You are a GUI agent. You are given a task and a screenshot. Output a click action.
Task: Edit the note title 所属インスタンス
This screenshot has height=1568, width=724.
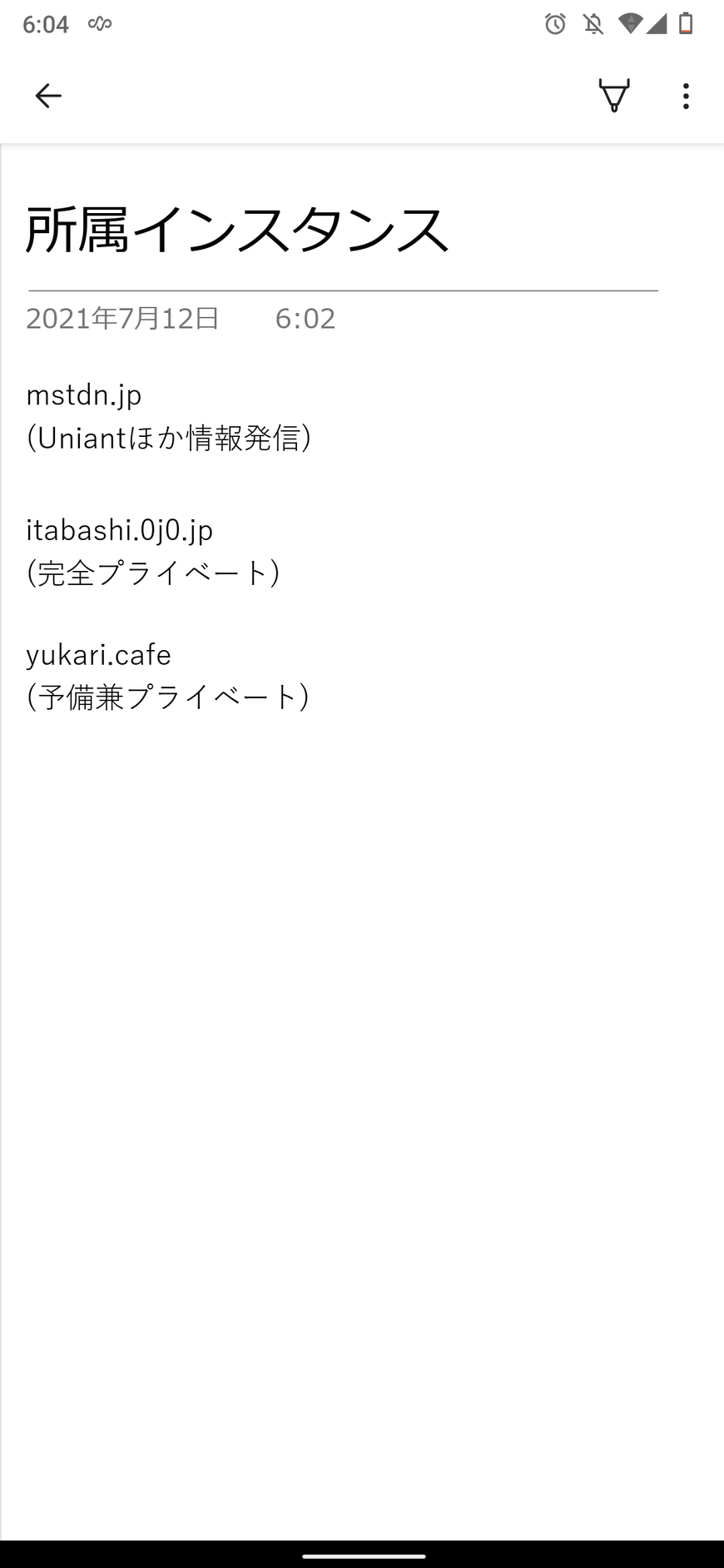click(238, 231)
